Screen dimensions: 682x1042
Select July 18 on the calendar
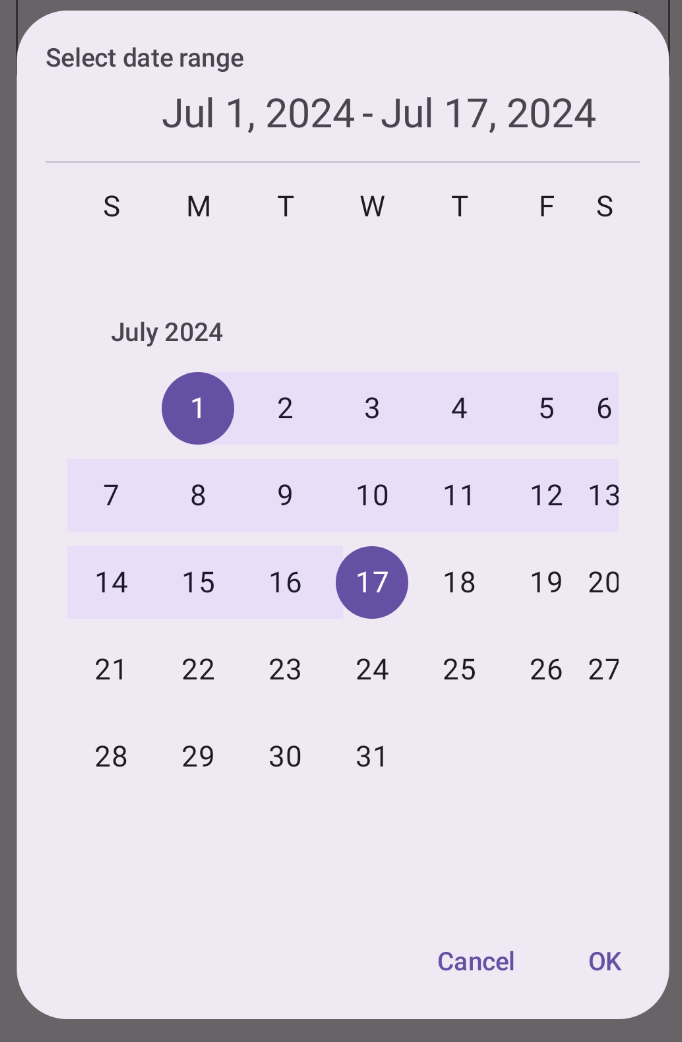(x=459, y=582)
